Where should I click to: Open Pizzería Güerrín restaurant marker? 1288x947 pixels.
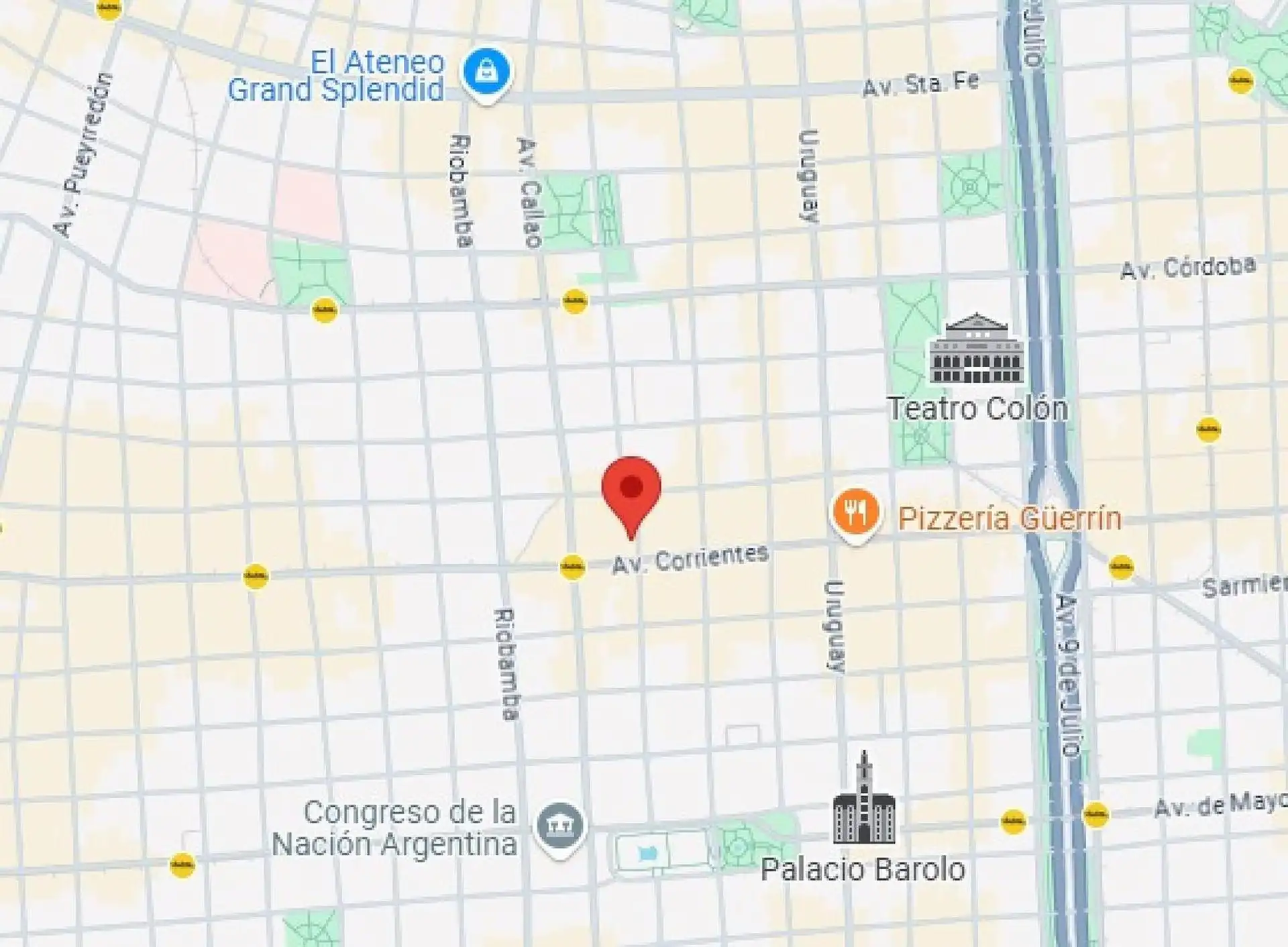coord(855,513)
